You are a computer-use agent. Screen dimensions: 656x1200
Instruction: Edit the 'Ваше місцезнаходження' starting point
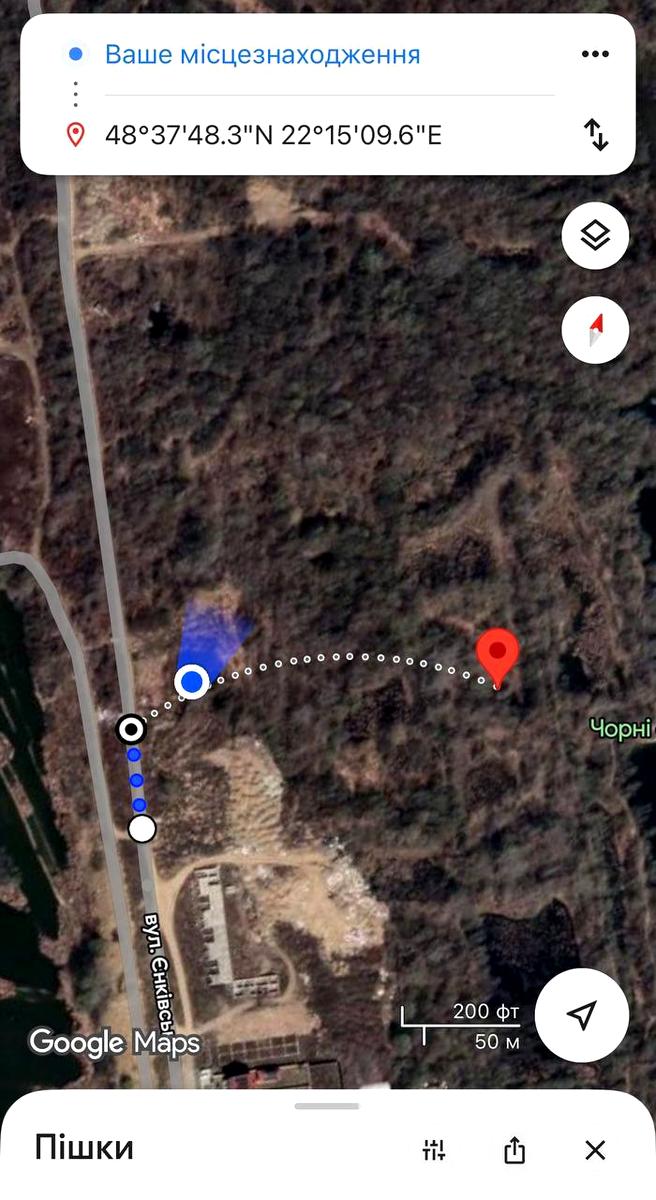(x=262, y=54)
